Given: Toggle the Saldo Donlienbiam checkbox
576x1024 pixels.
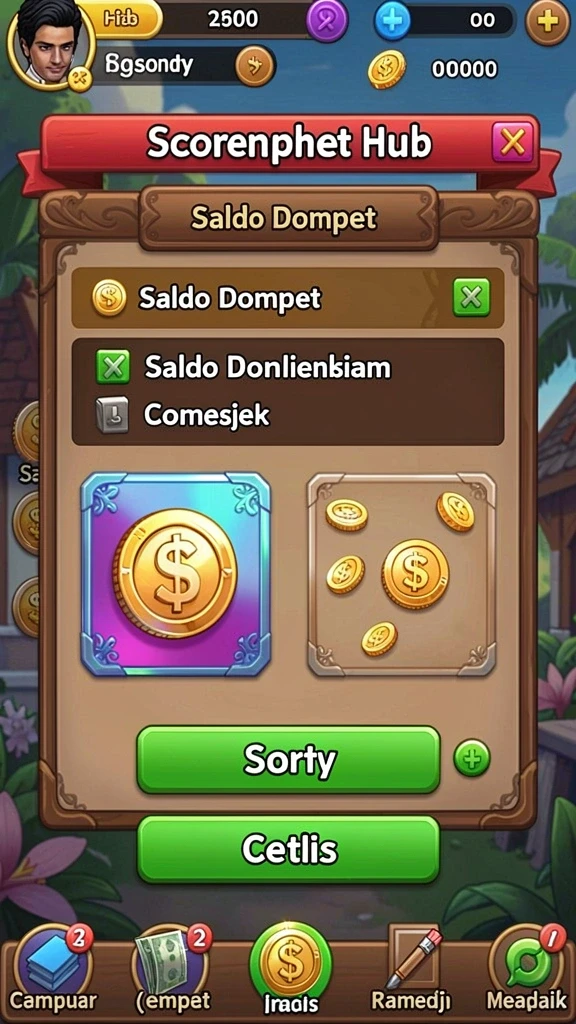Looking at the screenshot, I should (113, 366).
